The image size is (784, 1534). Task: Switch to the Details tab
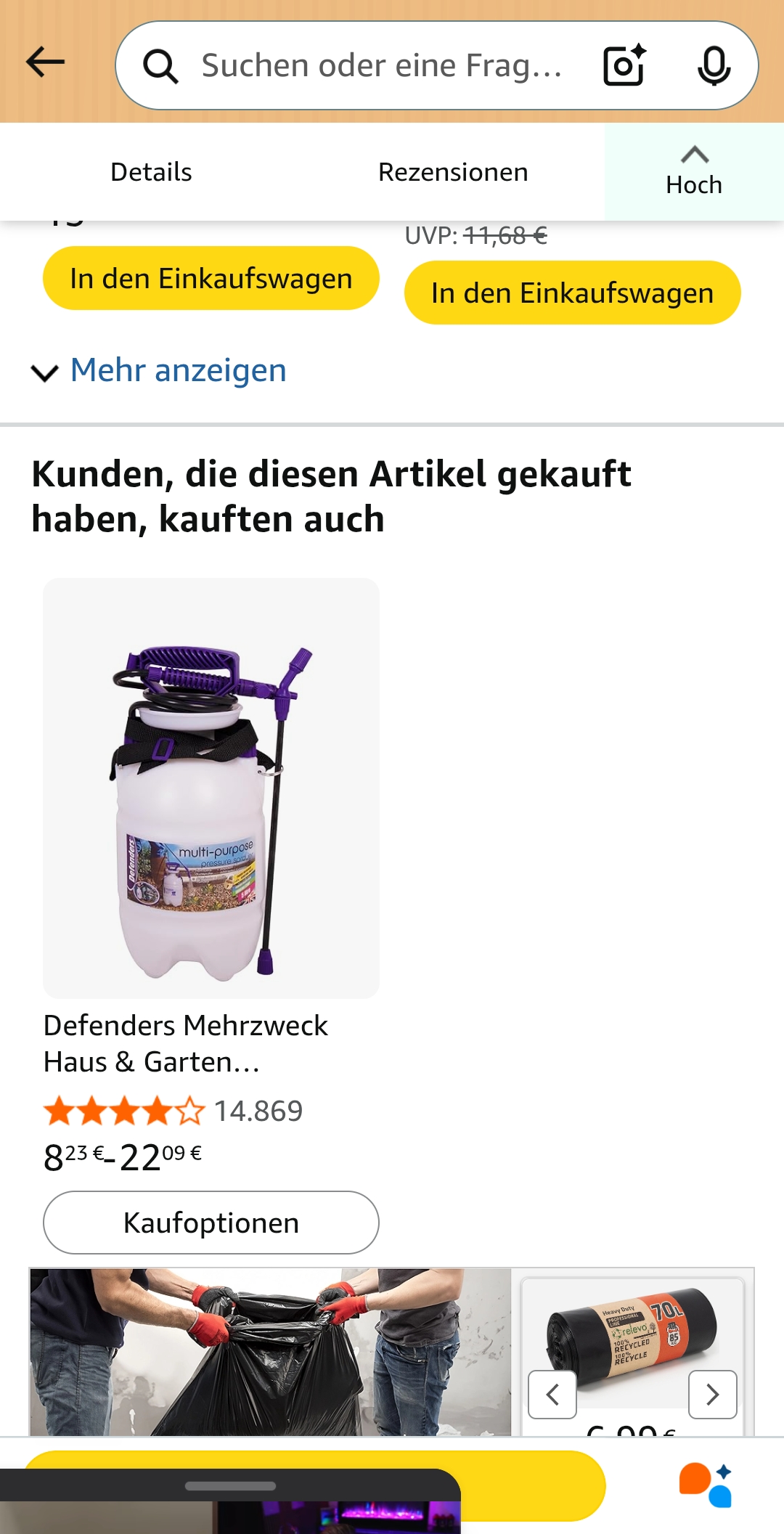150,171
